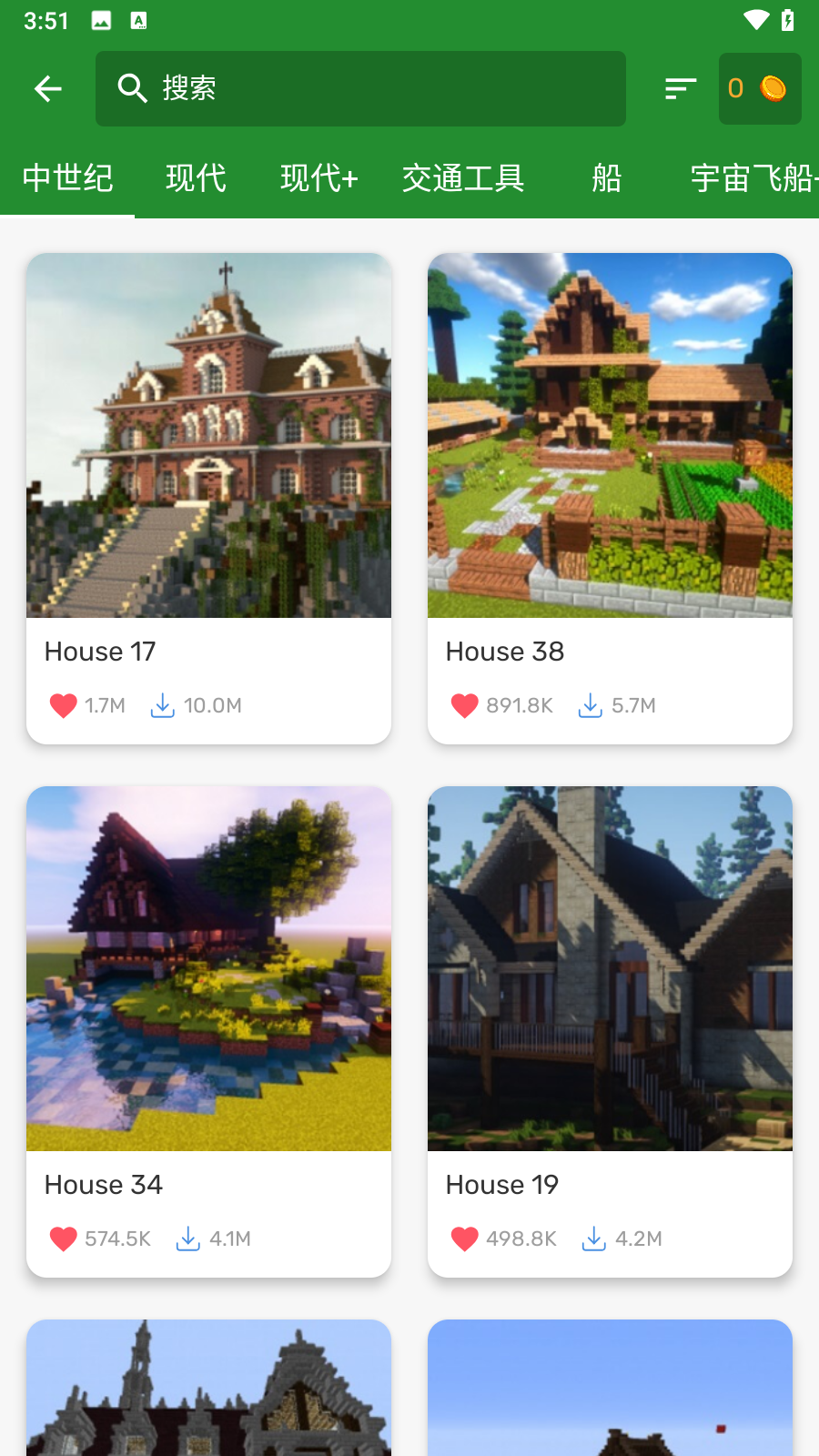Select the 中世纪 tab
The width and height of the screenshot is (819, 1456).
(x=68, y=178)
